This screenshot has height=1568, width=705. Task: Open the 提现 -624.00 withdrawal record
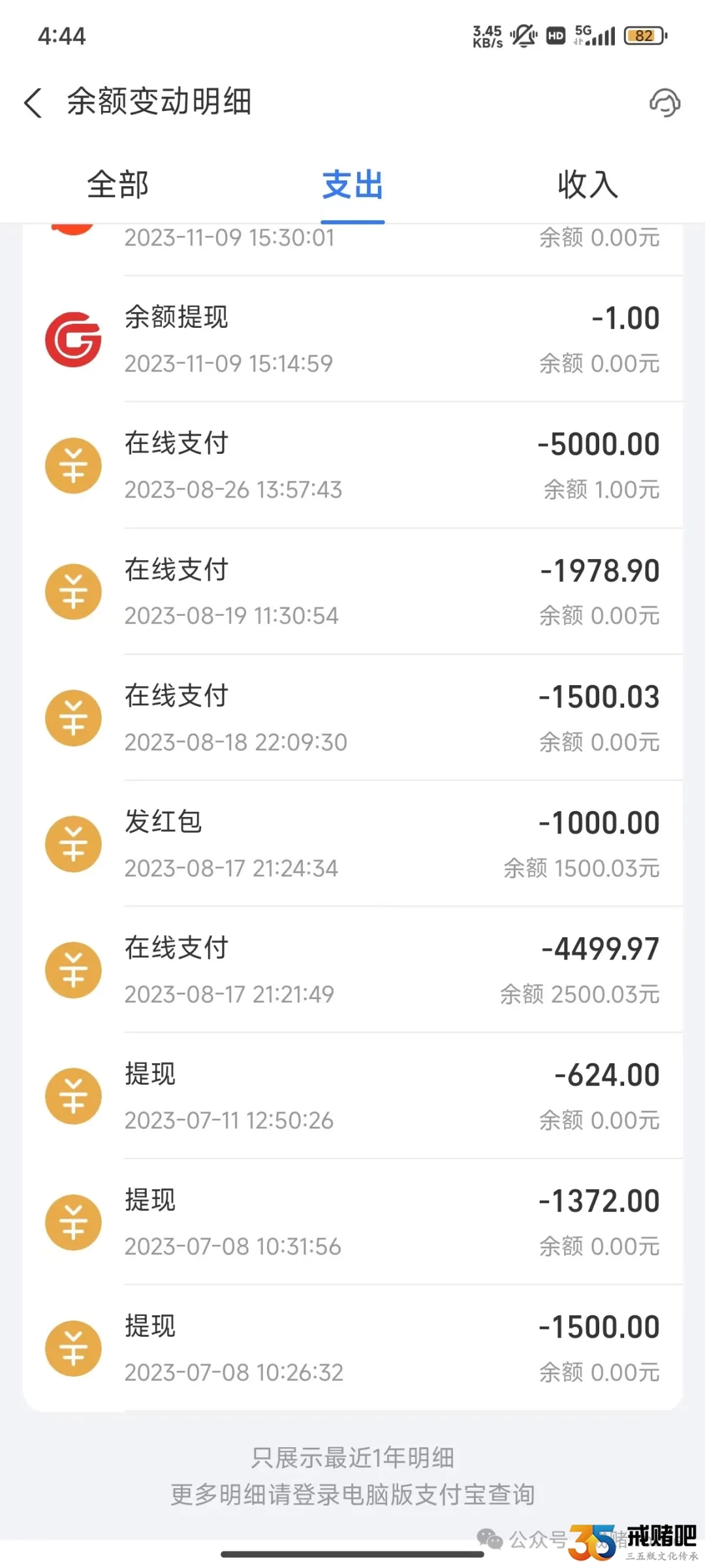pos(352,1096)
